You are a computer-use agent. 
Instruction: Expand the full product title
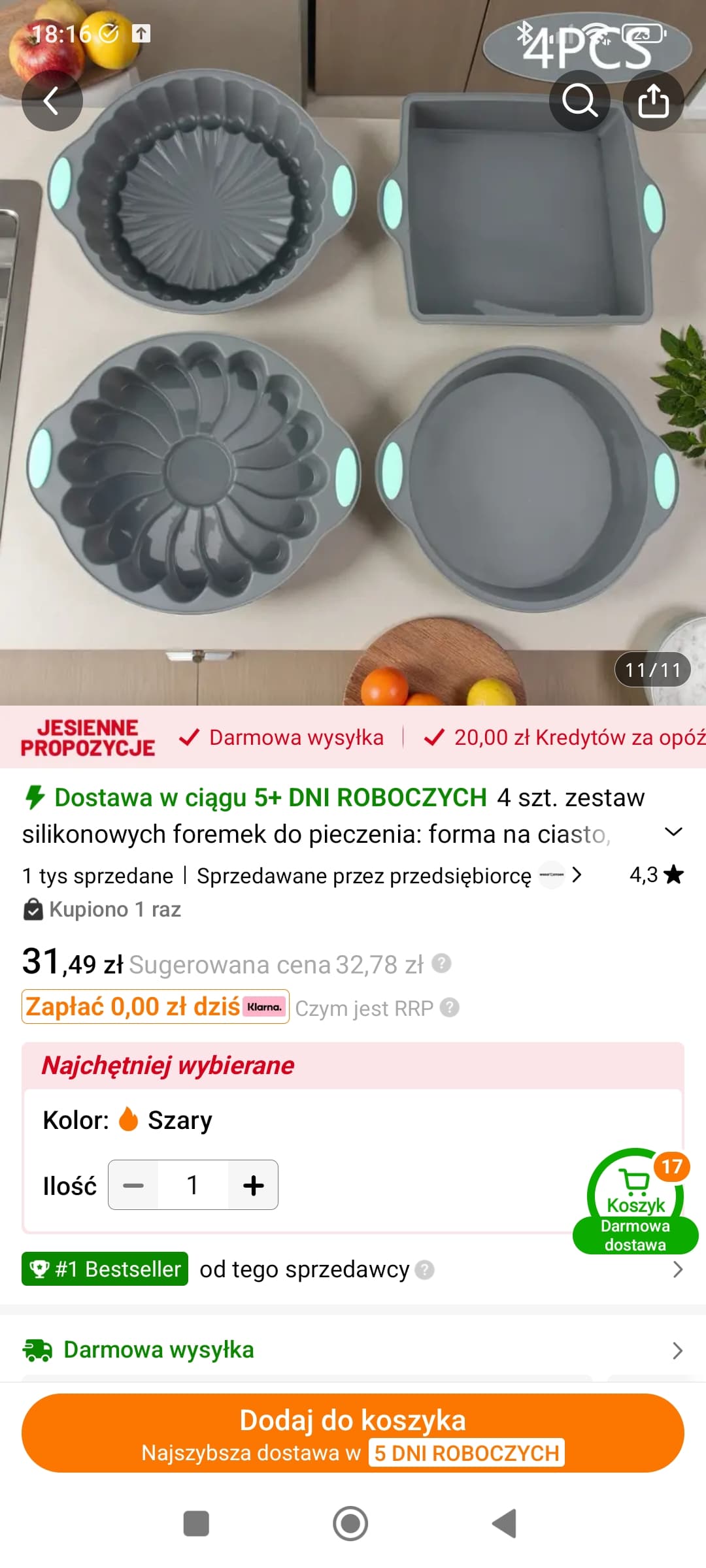(x=673, y=832)
